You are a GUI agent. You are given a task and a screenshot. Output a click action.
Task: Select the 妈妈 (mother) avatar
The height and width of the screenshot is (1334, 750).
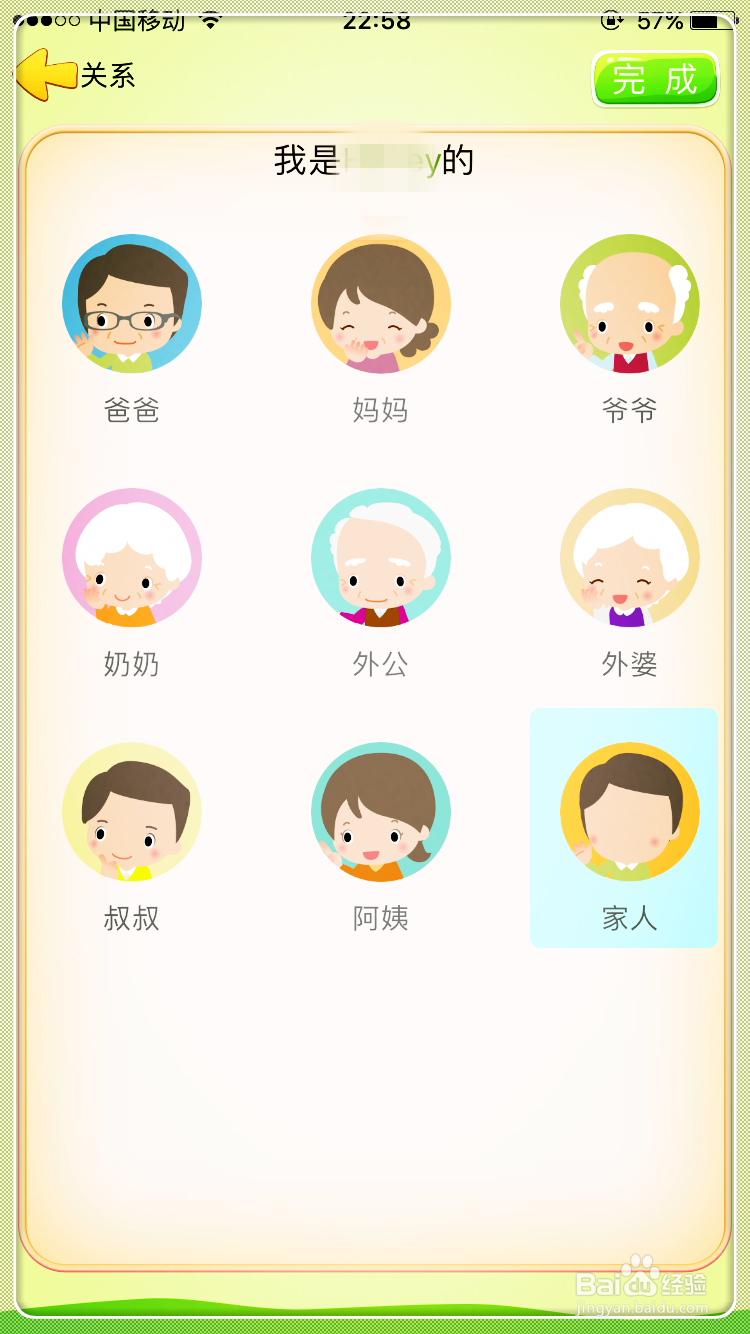coord(380,303)
